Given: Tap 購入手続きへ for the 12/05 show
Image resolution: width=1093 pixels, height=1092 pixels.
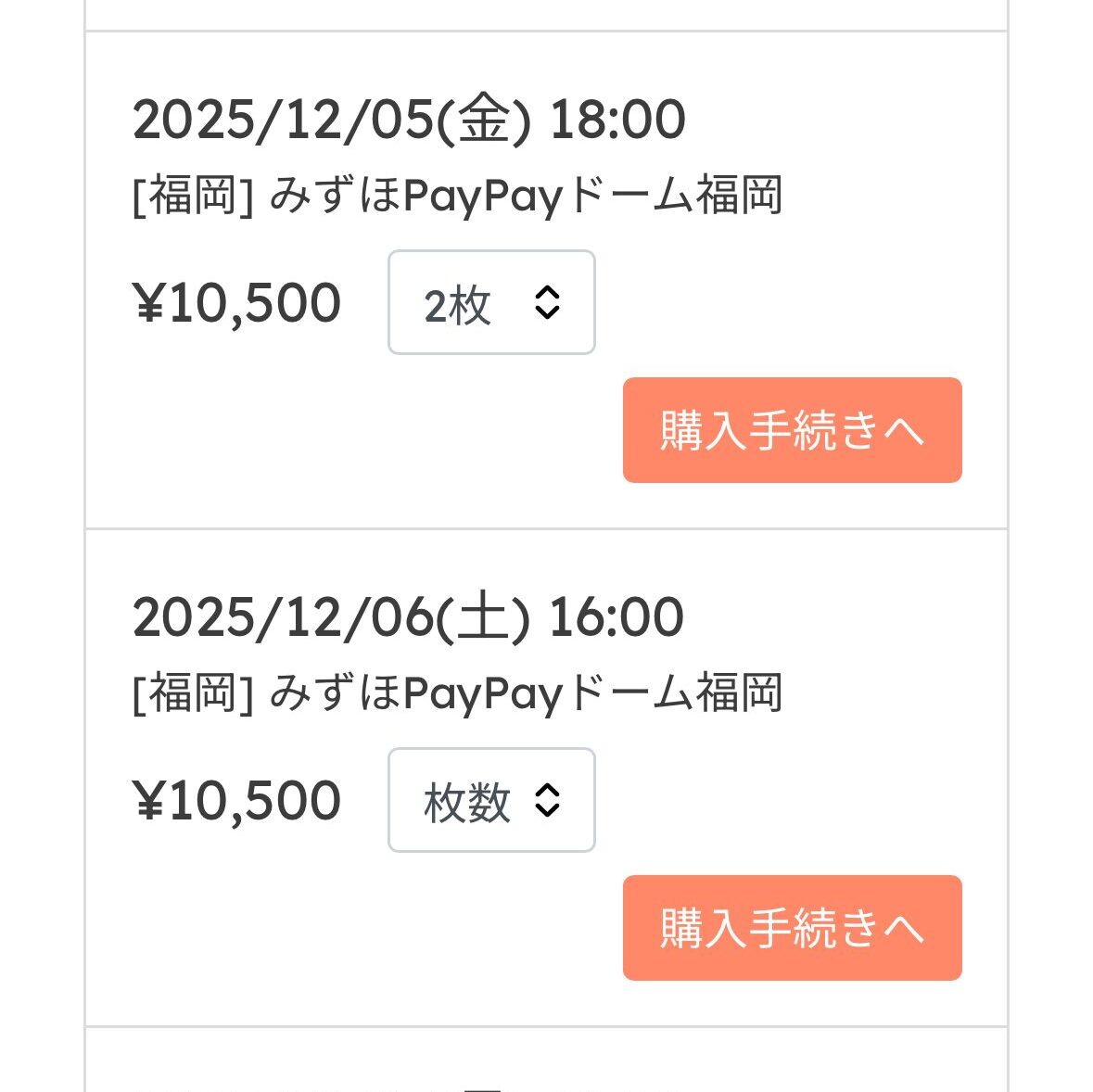Looking at the screenshot, I should point(792,430).
